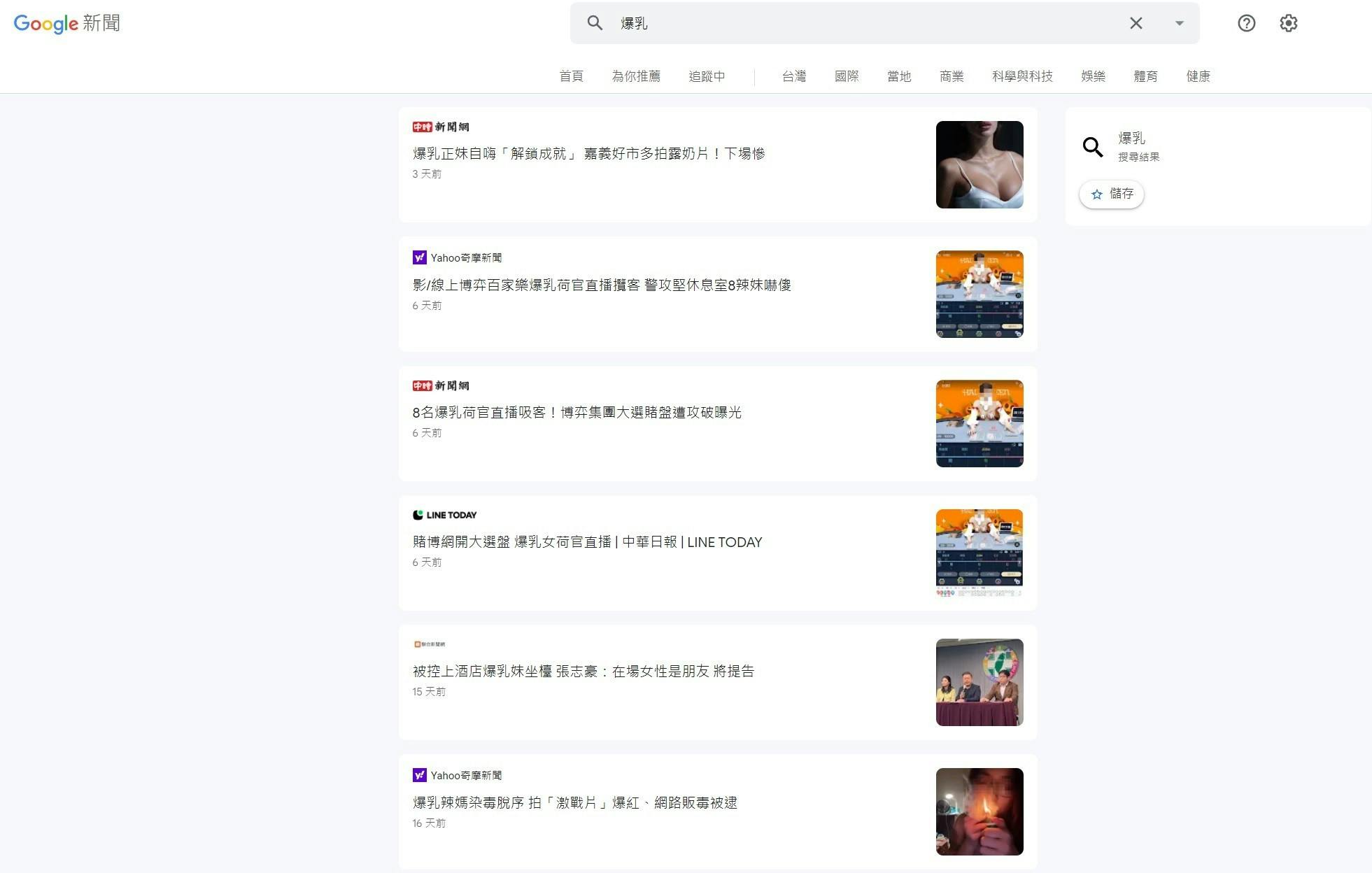1372x873 pixels.
Task: Go to the 國際 section
Action: point(847,76)
